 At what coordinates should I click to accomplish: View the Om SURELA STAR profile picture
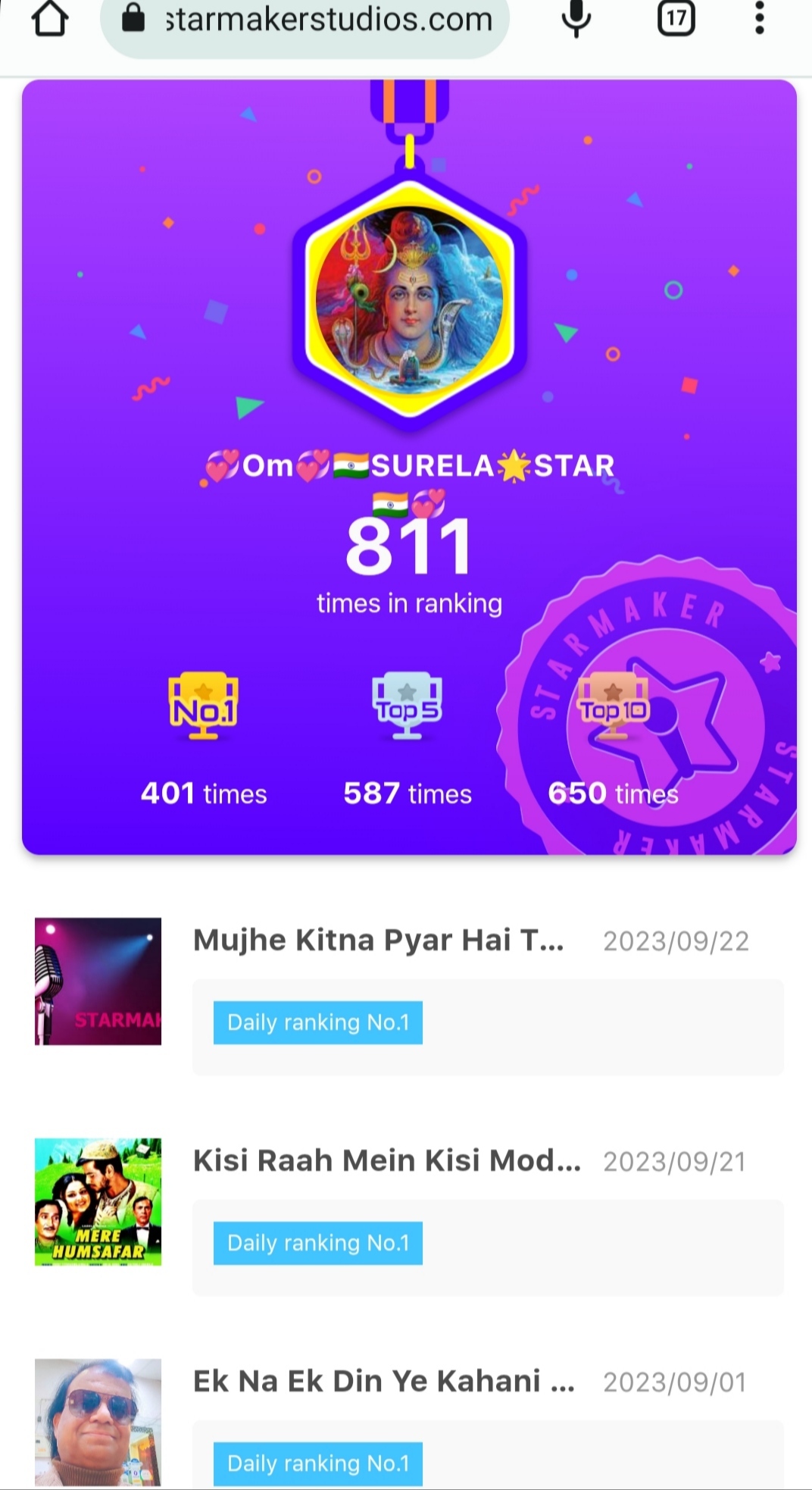tap(409, 297)
